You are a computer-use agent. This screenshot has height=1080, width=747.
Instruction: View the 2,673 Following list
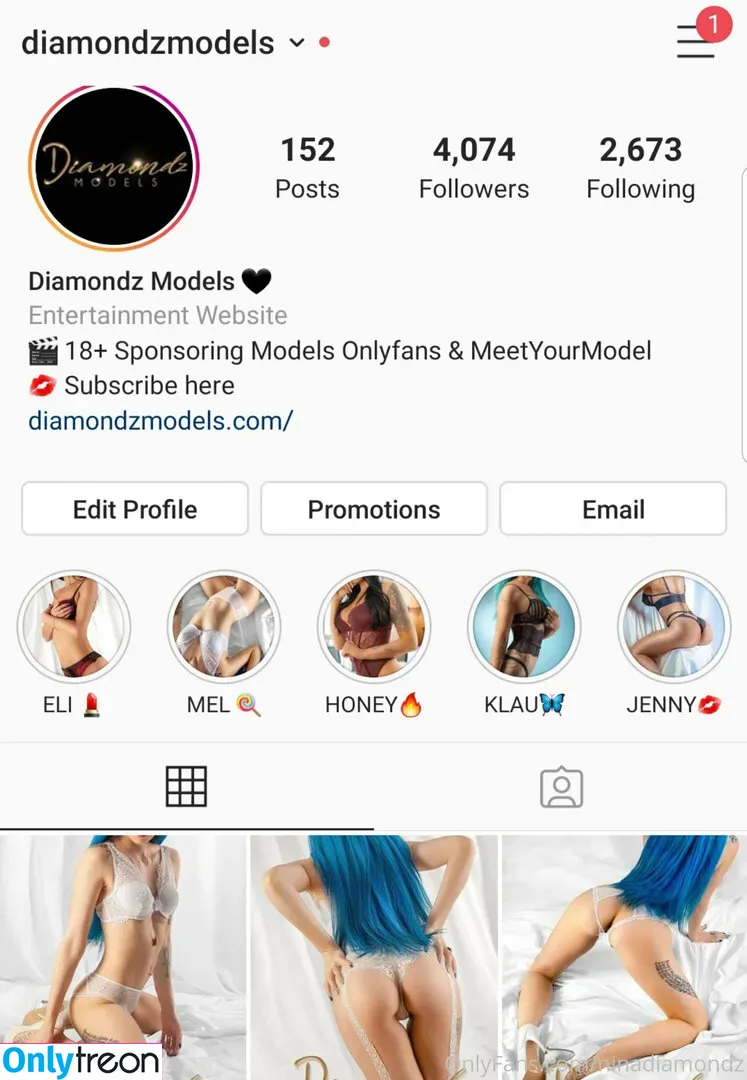point(640,168)
